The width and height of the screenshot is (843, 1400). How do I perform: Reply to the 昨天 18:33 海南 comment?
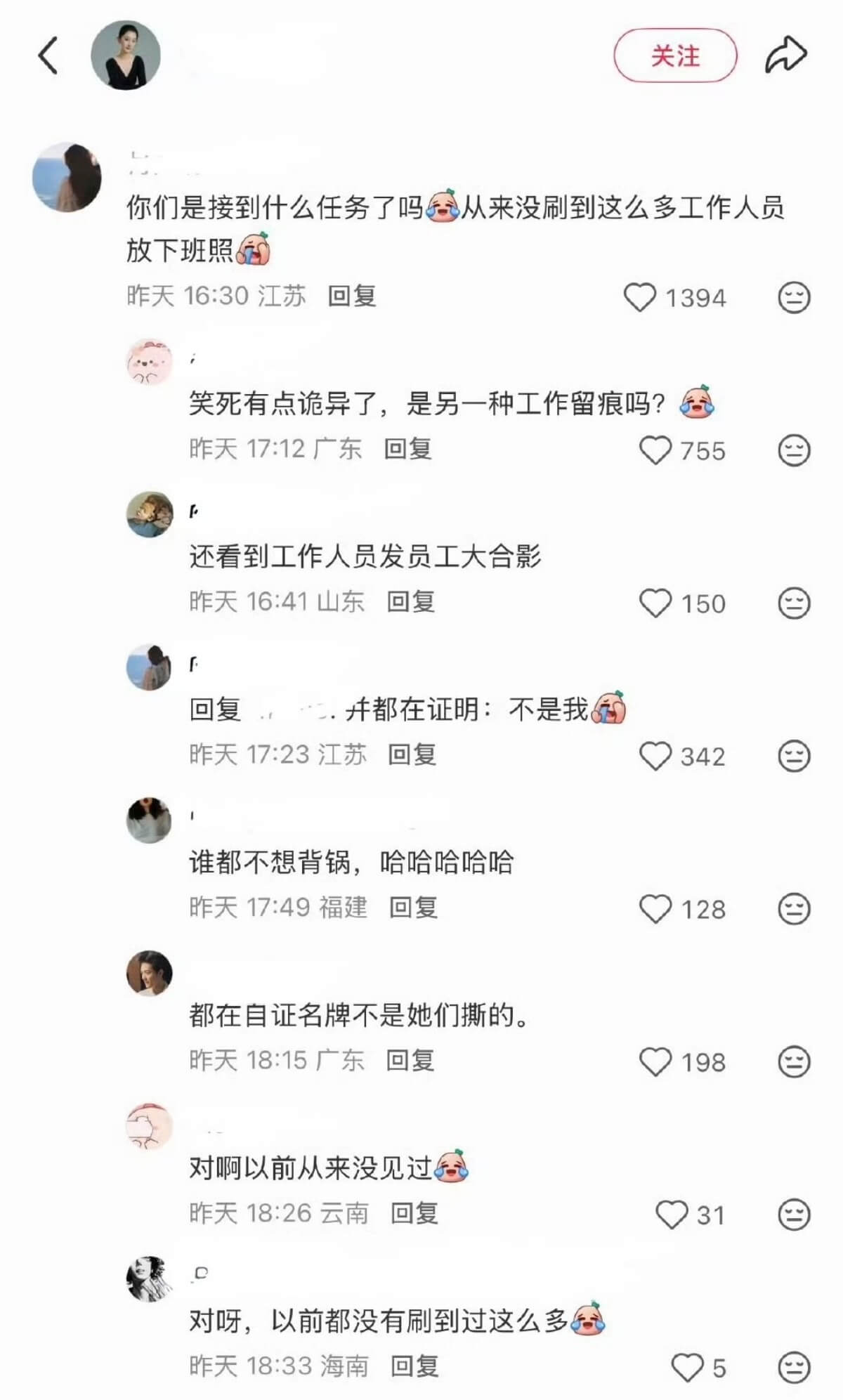click(x=414, y=1366)
